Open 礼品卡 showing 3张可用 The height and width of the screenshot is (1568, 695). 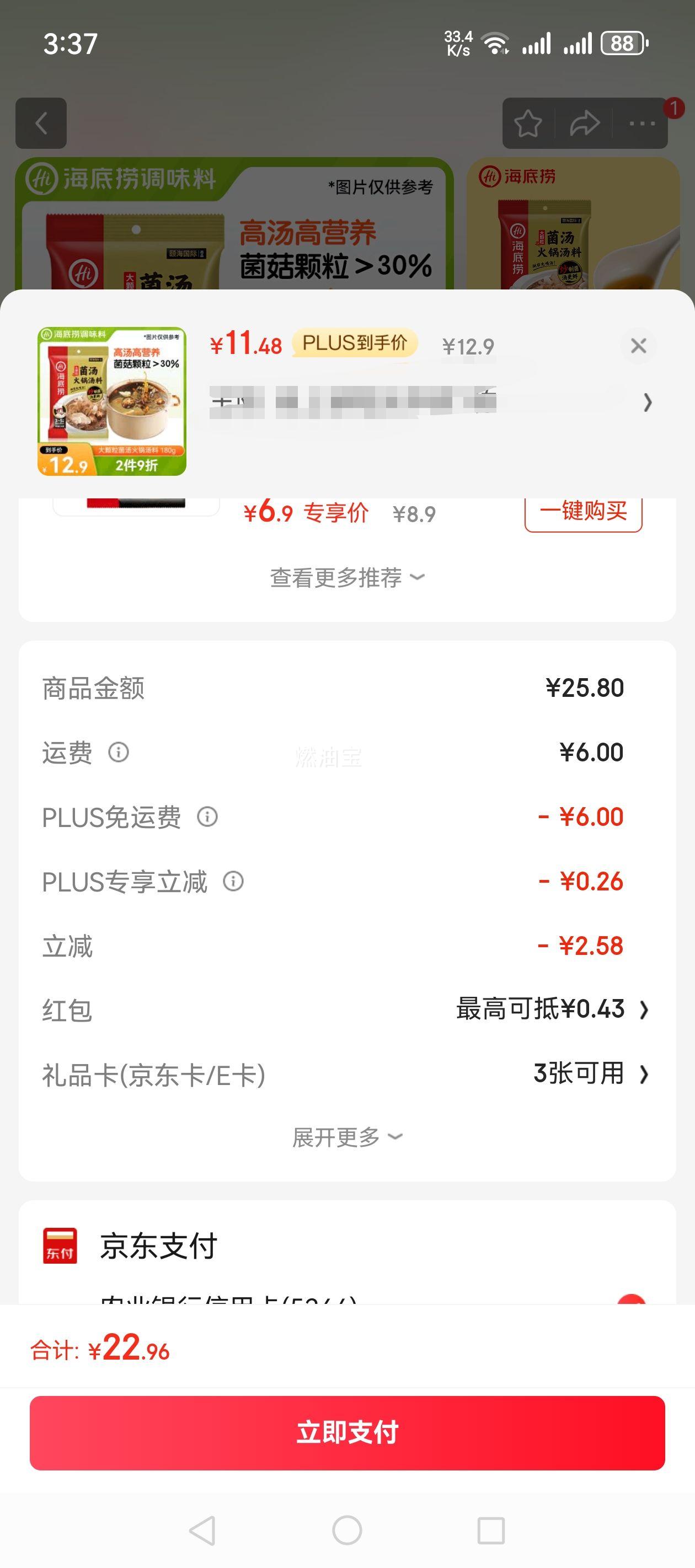click(x=644, y=1075)
